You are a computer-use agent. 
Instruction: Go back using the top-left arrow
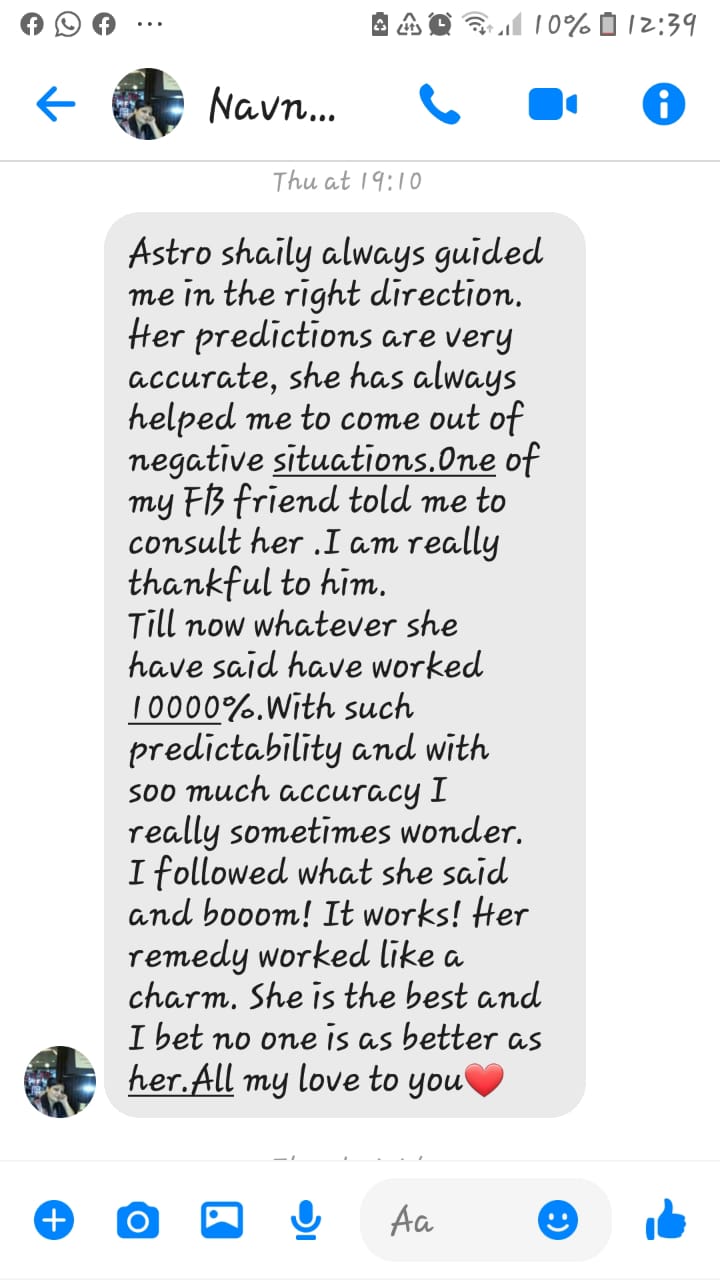click(55, 104)
